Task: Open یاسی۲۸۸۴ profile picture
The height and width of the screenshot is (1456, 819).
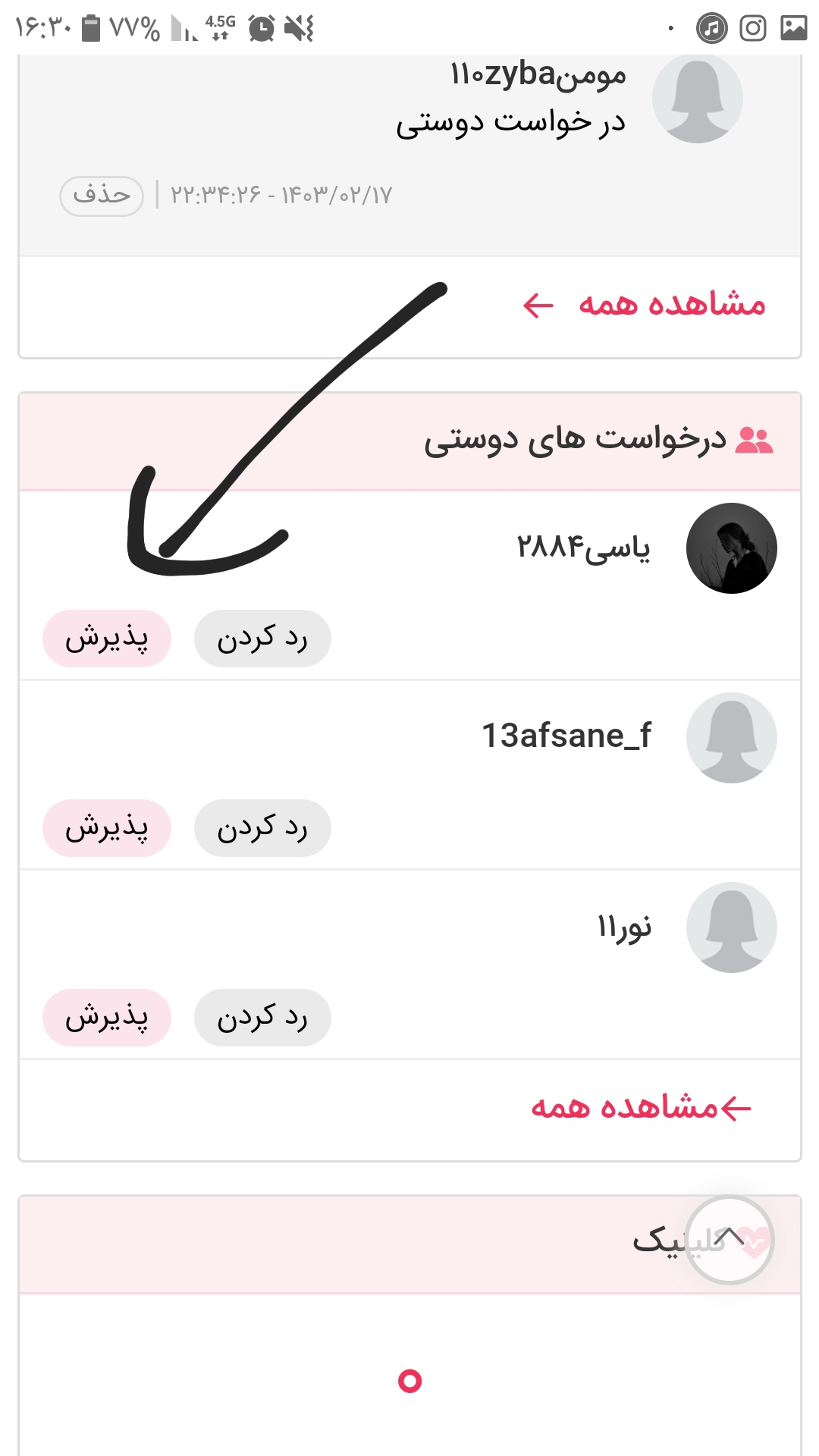Action: point(731,548)
